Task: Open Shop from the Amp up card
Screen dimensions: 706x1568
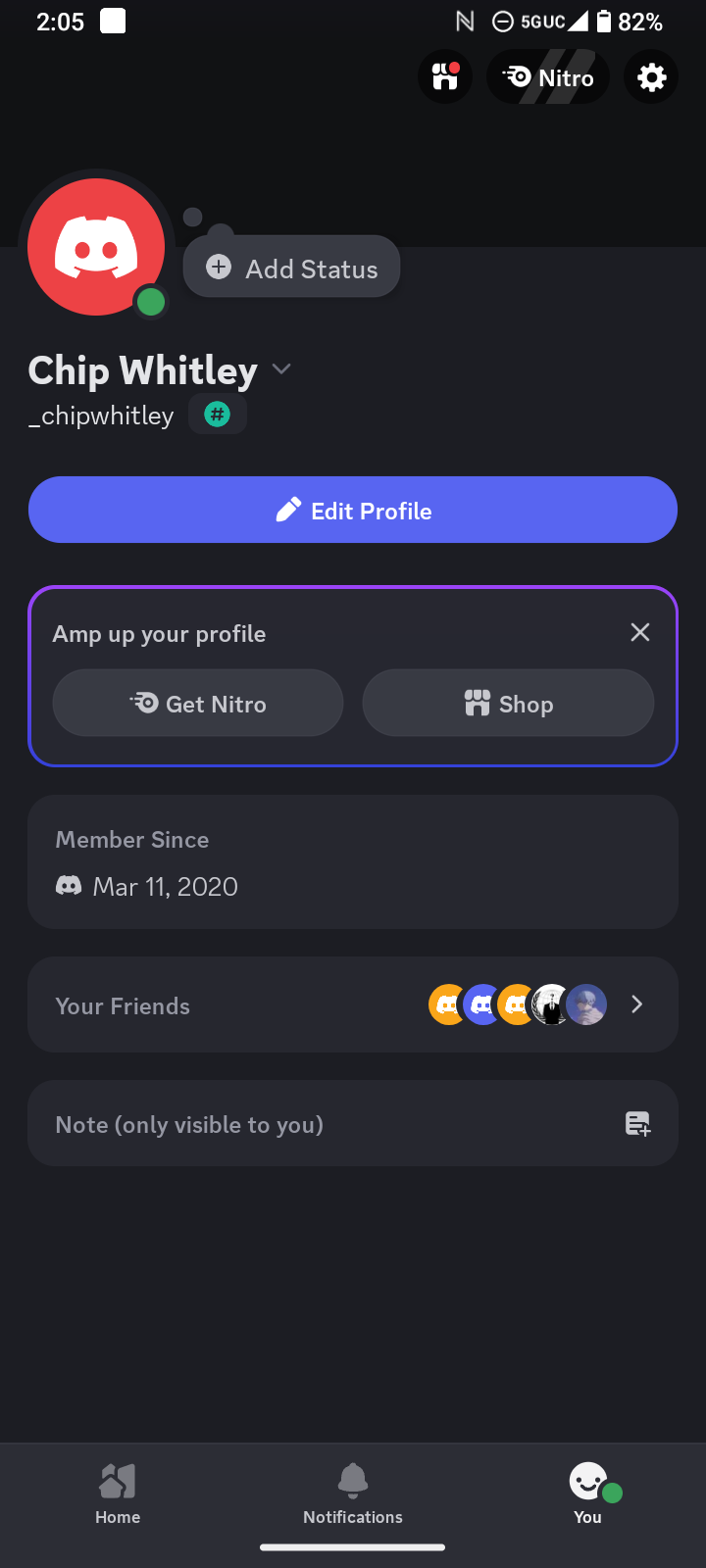Action: tap(508, 704)
